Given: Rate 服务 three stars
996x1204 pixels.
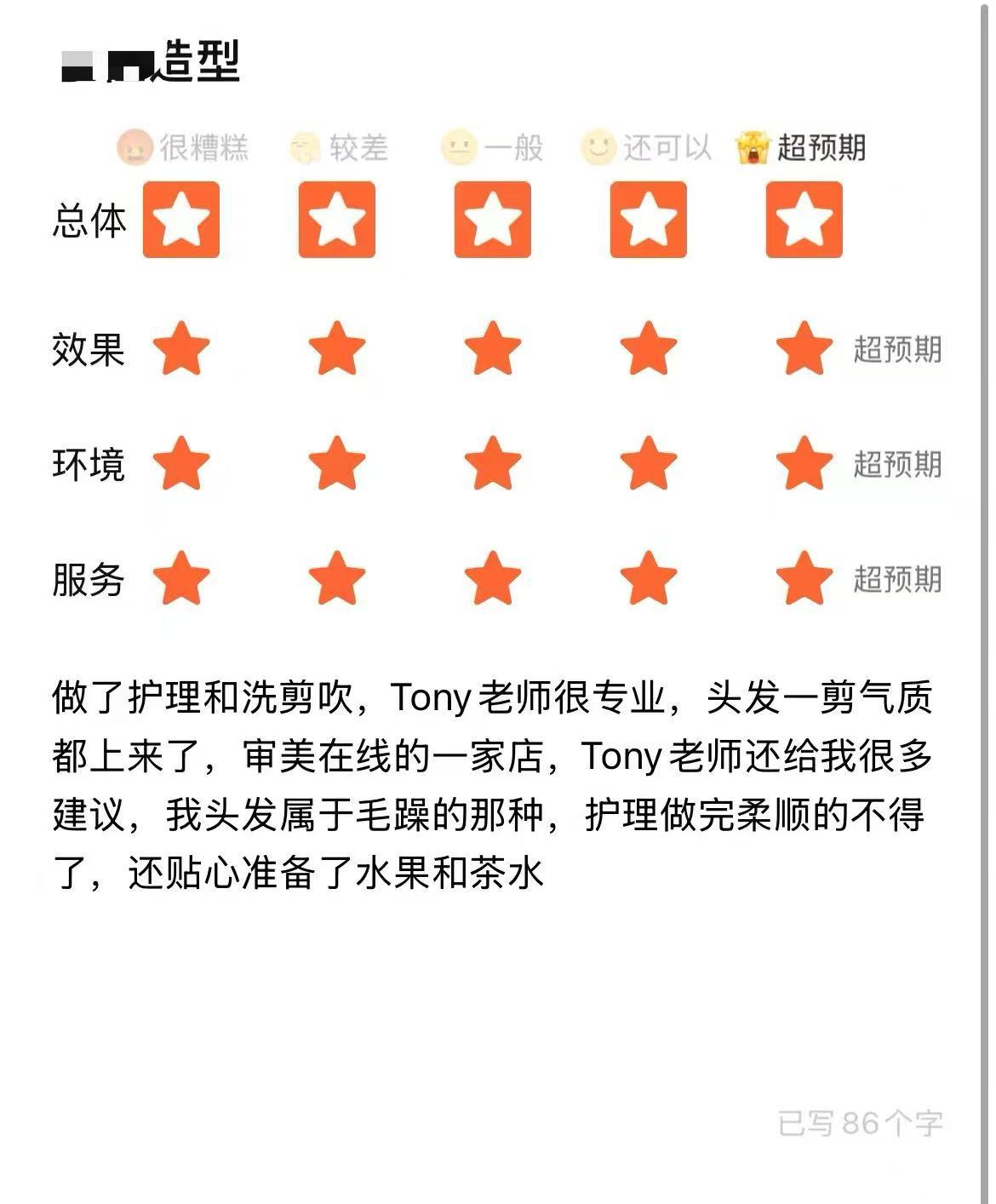Looking at the screenshot, I should pos(492,578).
